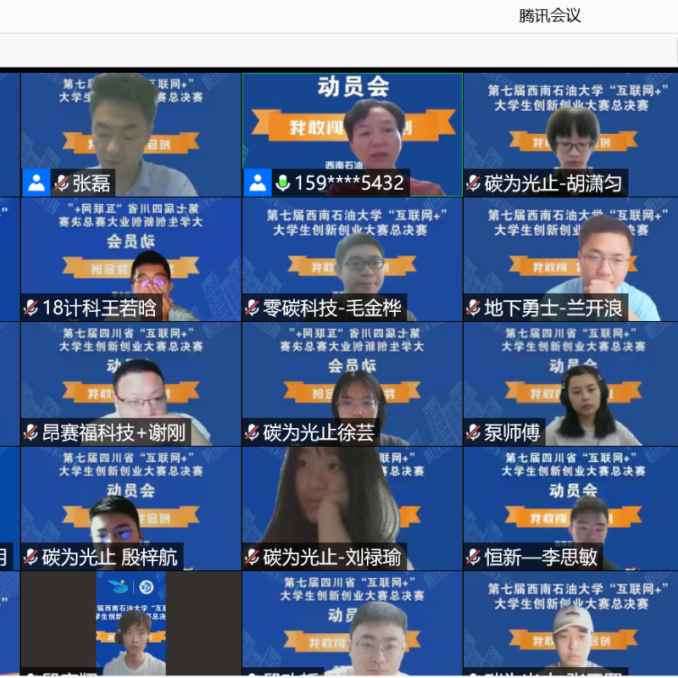The height and width of the screenshot is (678, 678).
Task: Select 碳为光止徐芸's video tile
Action: point(352,383)
